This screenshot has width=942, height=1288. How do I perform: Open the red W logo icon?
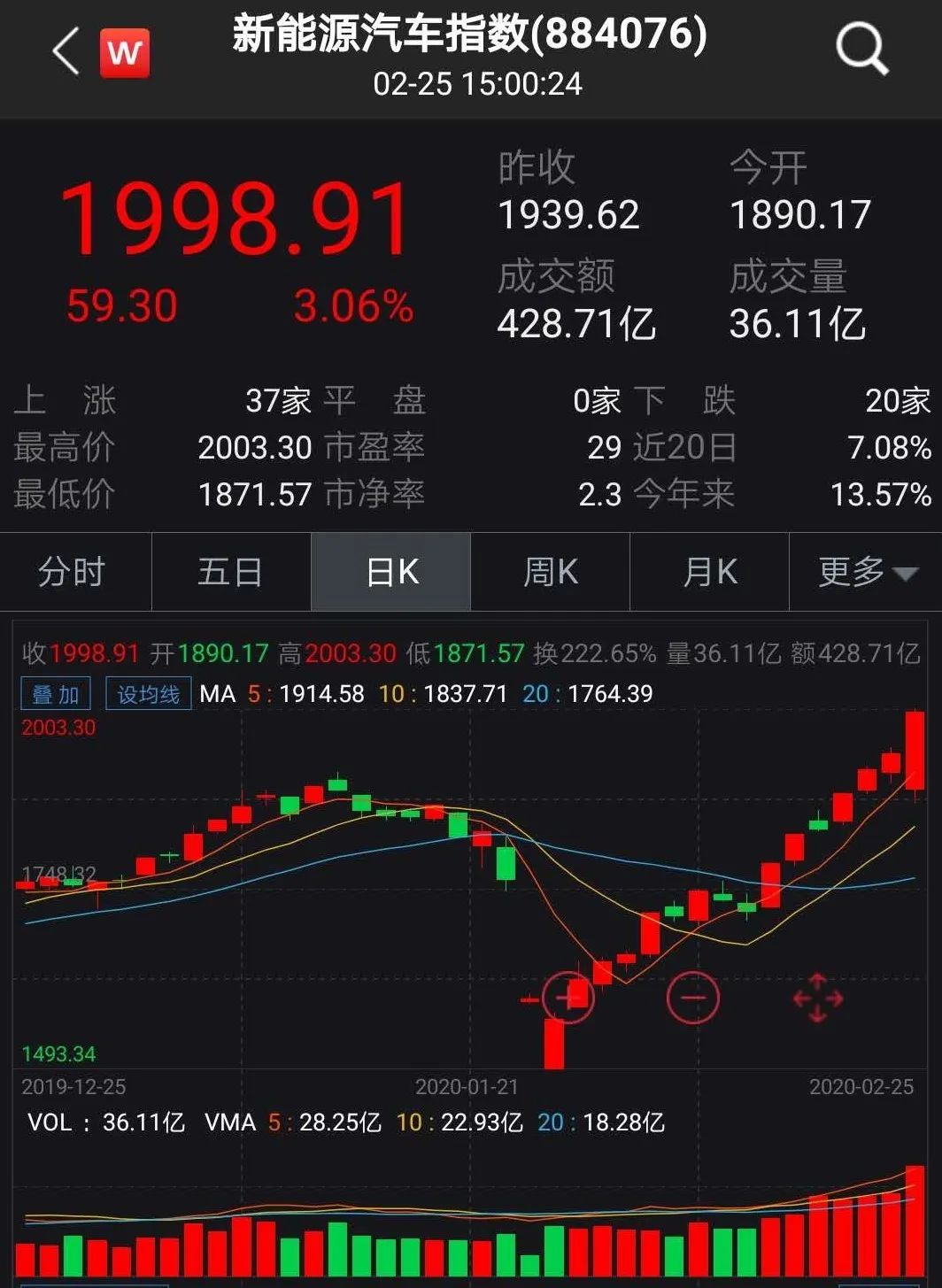tap(125, 52)
